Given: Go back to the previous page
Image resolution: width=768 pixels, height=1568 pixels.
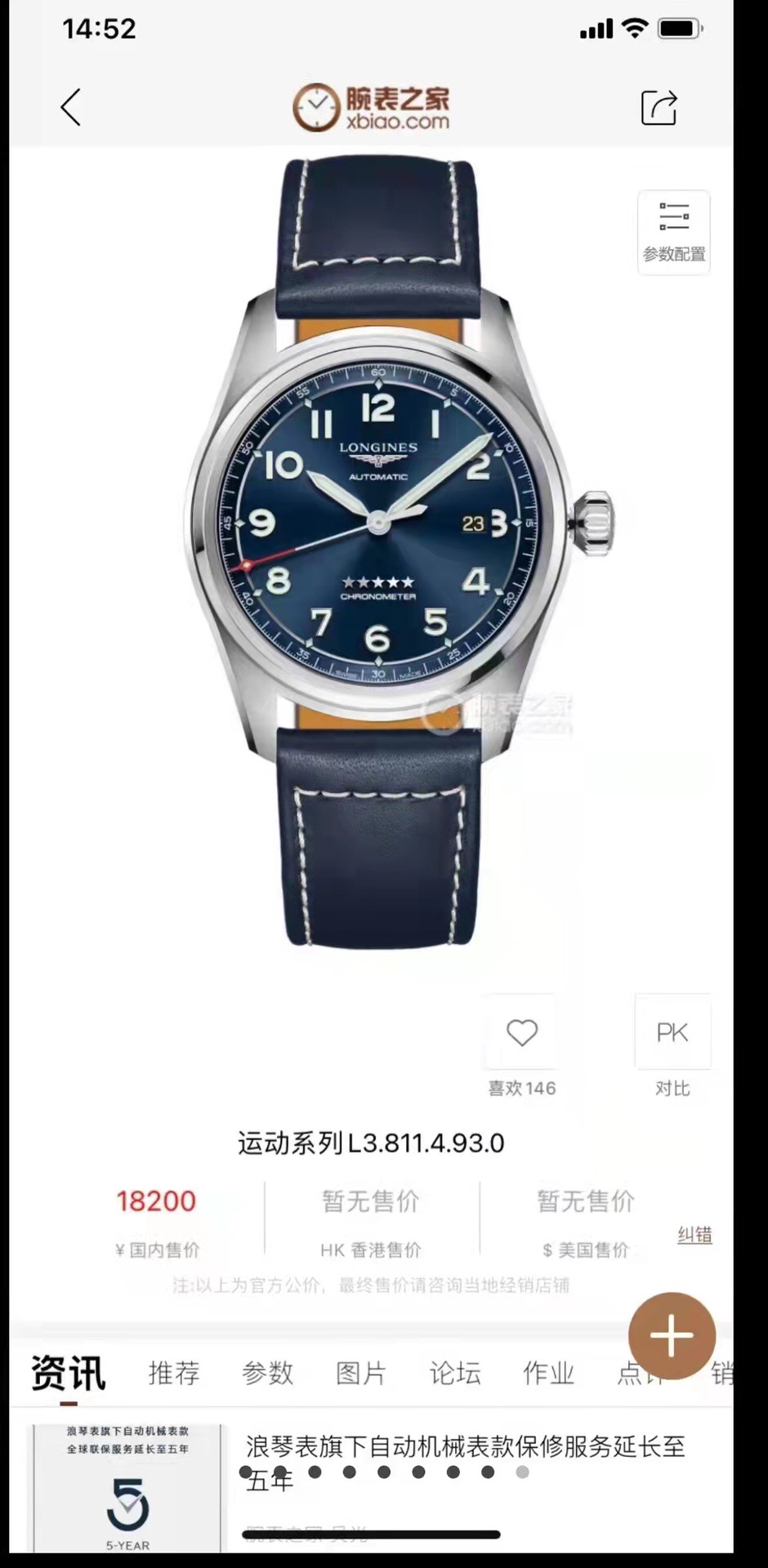Looking at the screenshot, I should pyautogui.click(x=71, y=108).
